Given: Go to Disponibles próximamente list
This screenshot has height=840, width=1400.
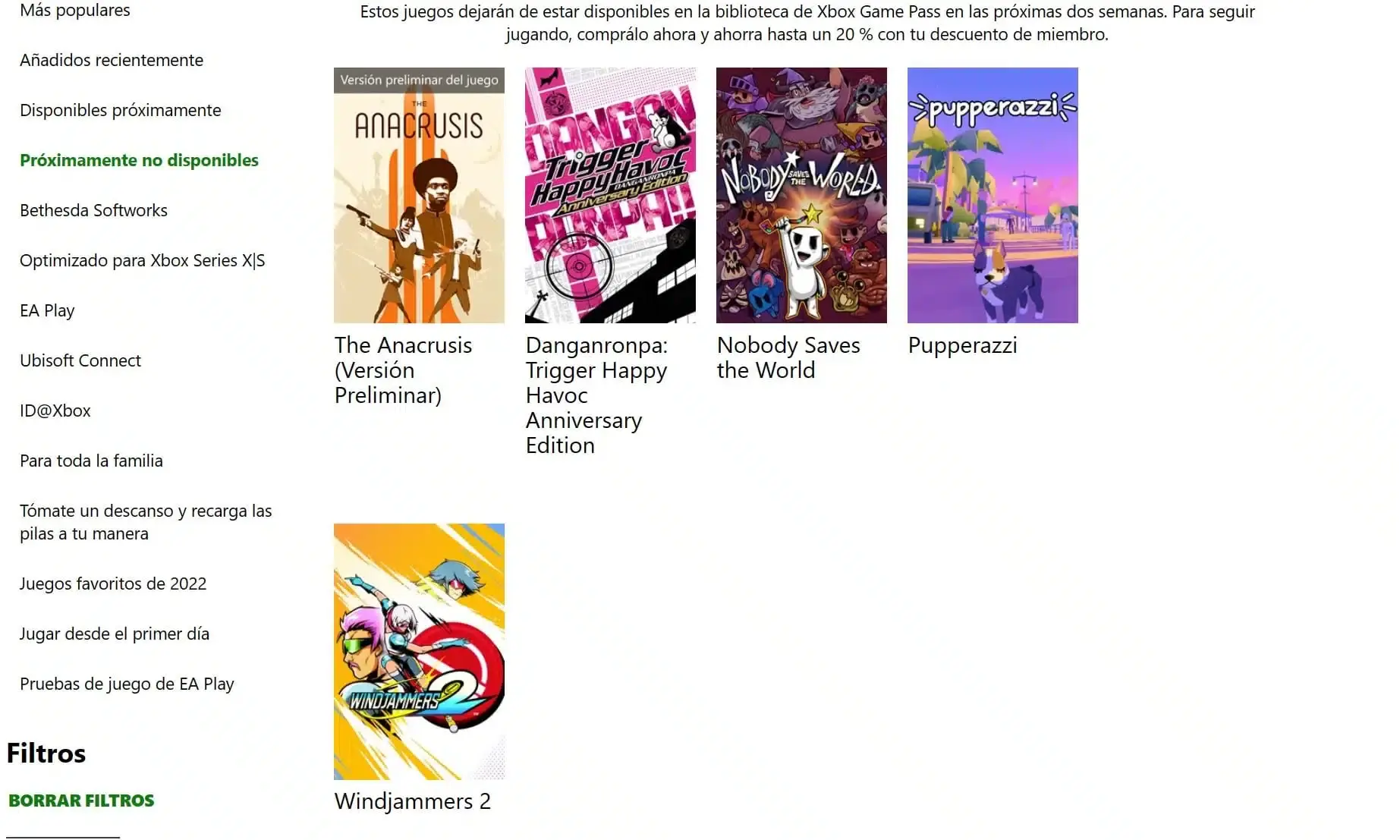Looking at the screenshot, I should (120, 110).
